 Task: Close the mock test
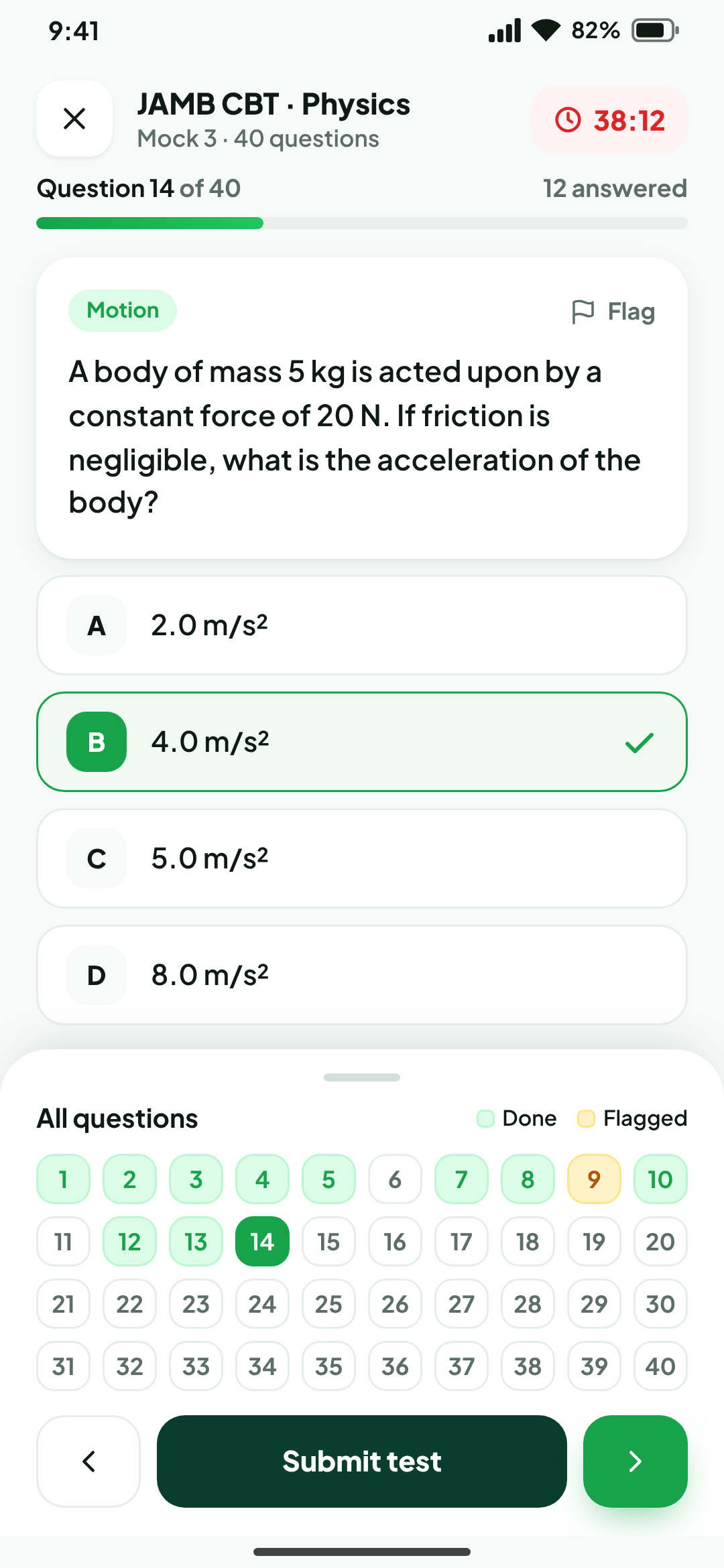[x=74, y=119]
